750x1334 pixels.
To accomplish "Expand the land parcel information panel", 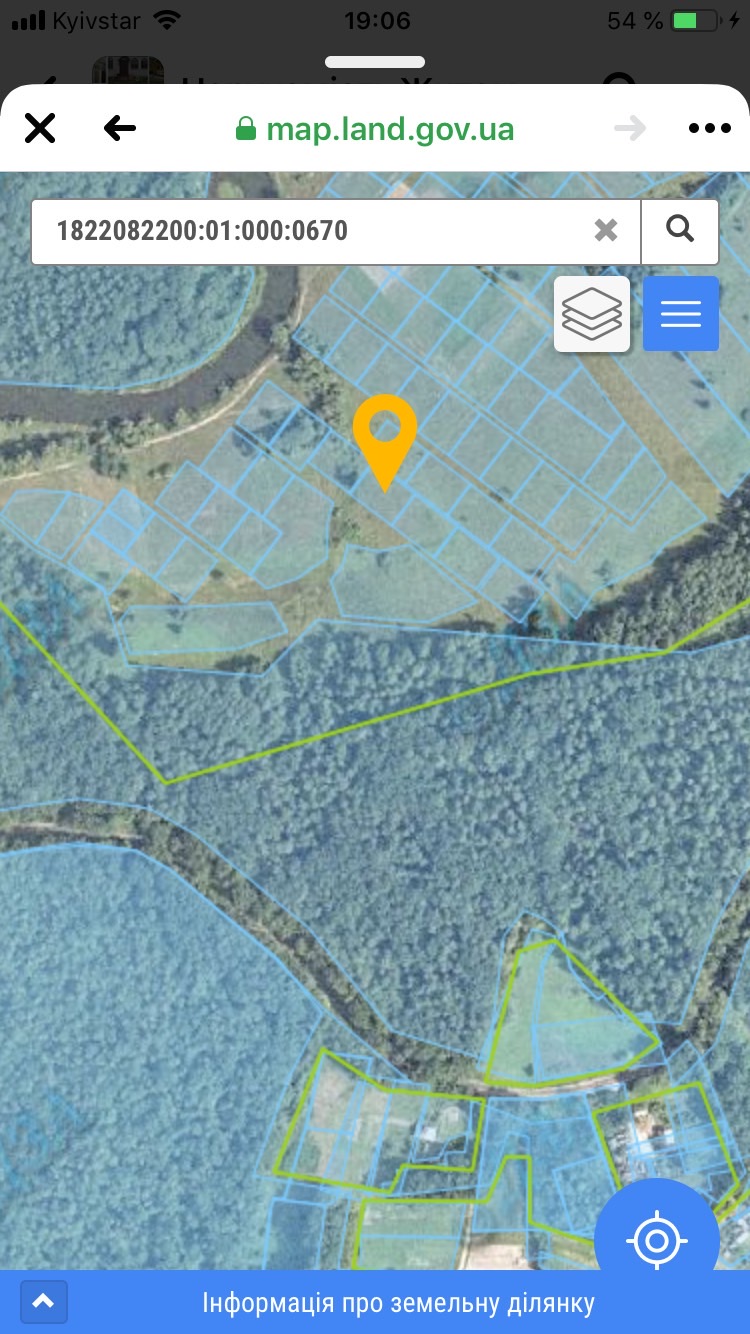I will point(43,1302).
